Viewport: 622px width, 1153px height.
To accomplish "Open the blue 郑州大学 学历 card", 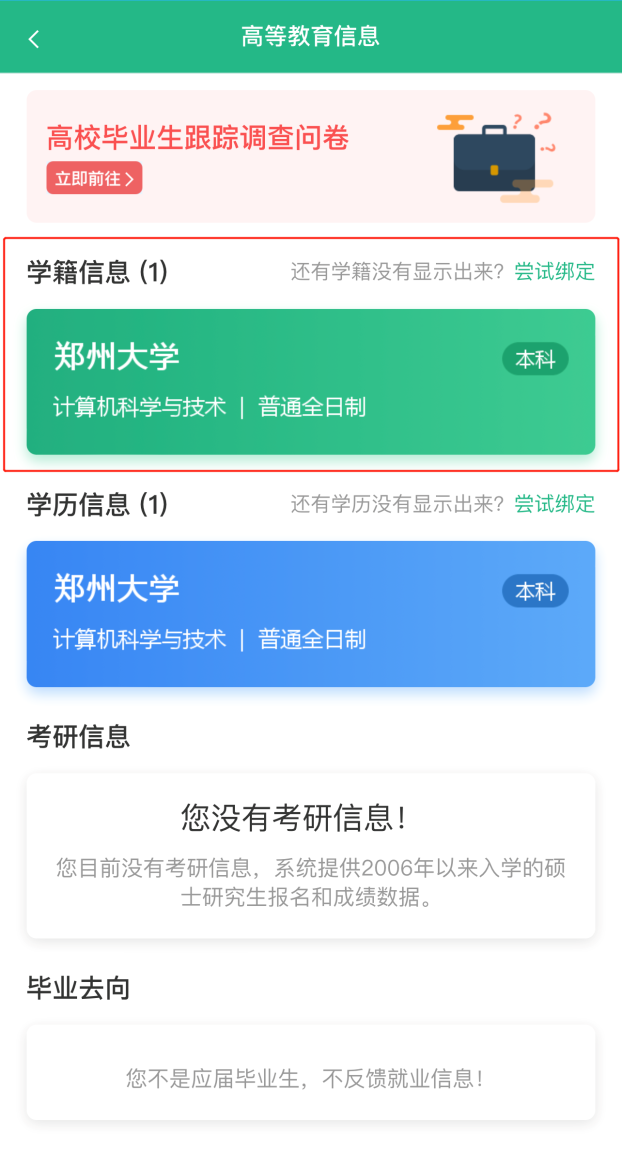I will tap(310, 614).
